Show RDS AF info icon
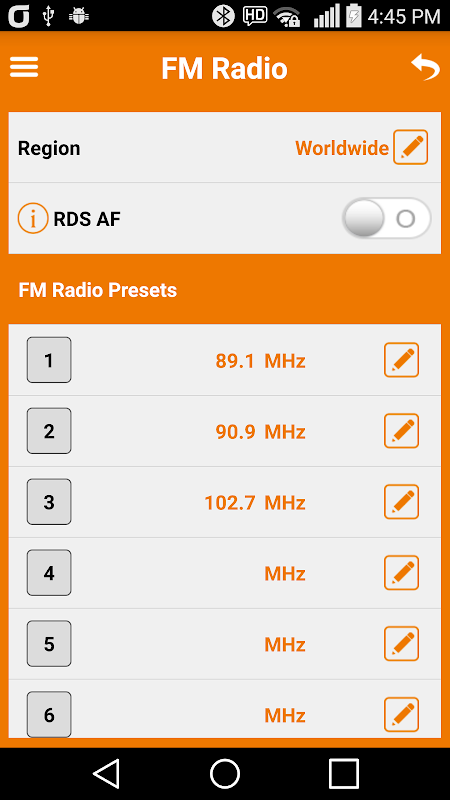Viewport: 450px width, 800px height. [x=33, y=219]
